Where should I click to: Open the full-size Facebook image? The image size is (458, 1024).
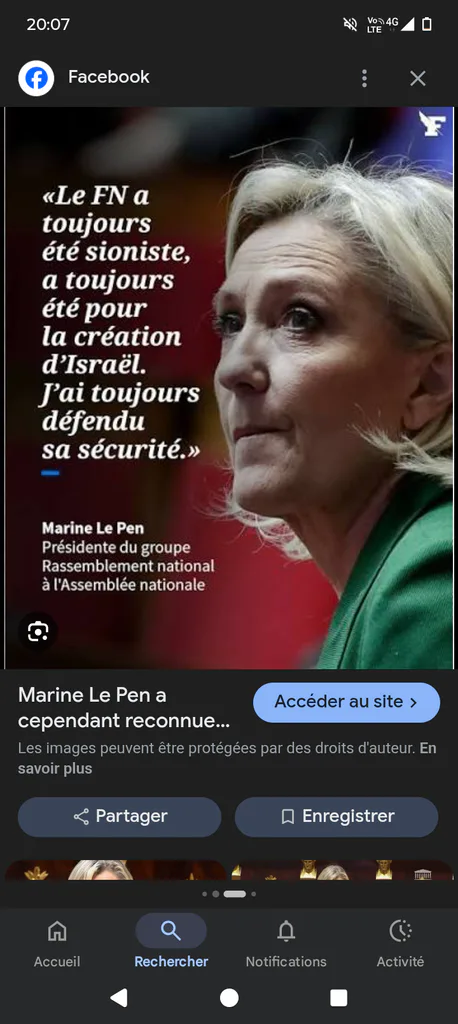229,387
